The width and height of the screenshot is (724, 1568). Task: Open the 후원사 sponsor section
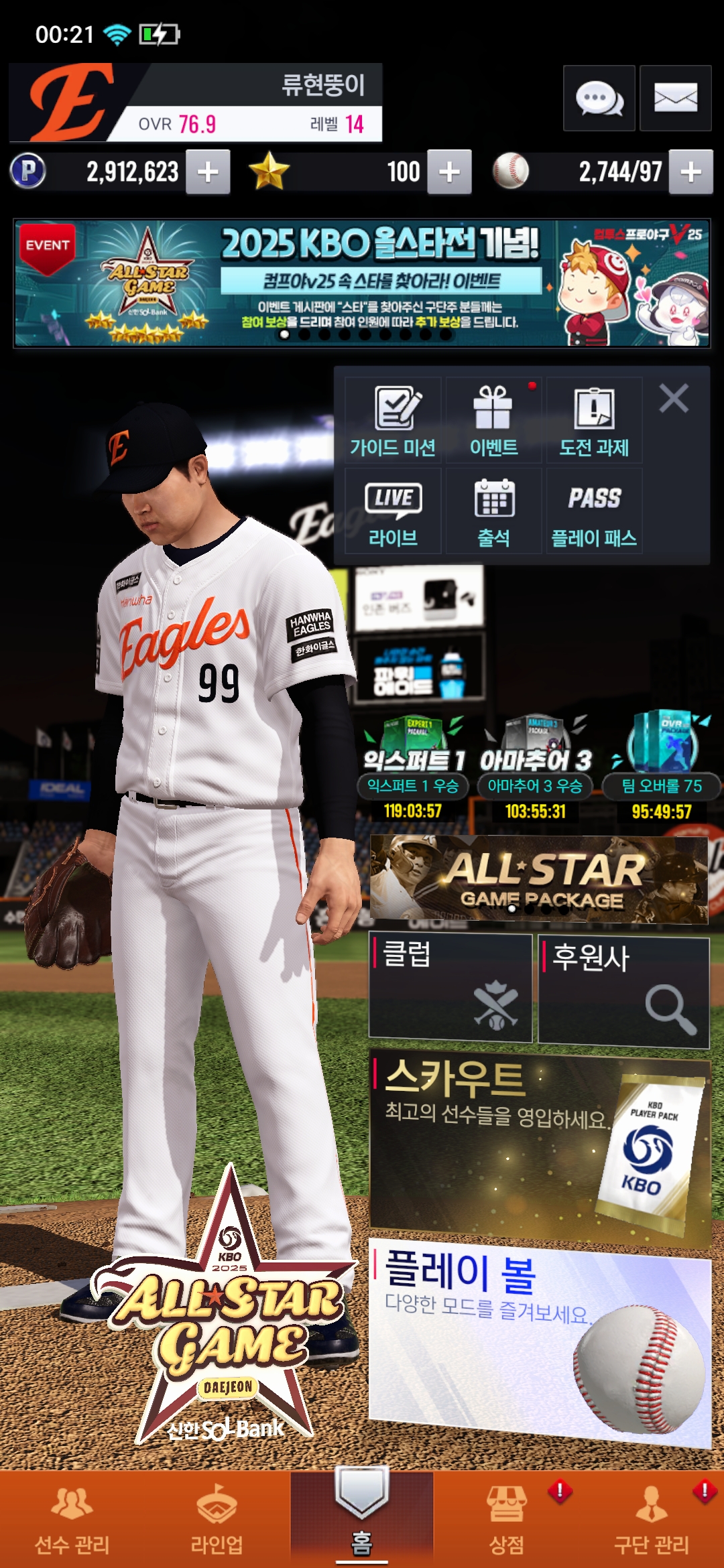click(623, 992)
